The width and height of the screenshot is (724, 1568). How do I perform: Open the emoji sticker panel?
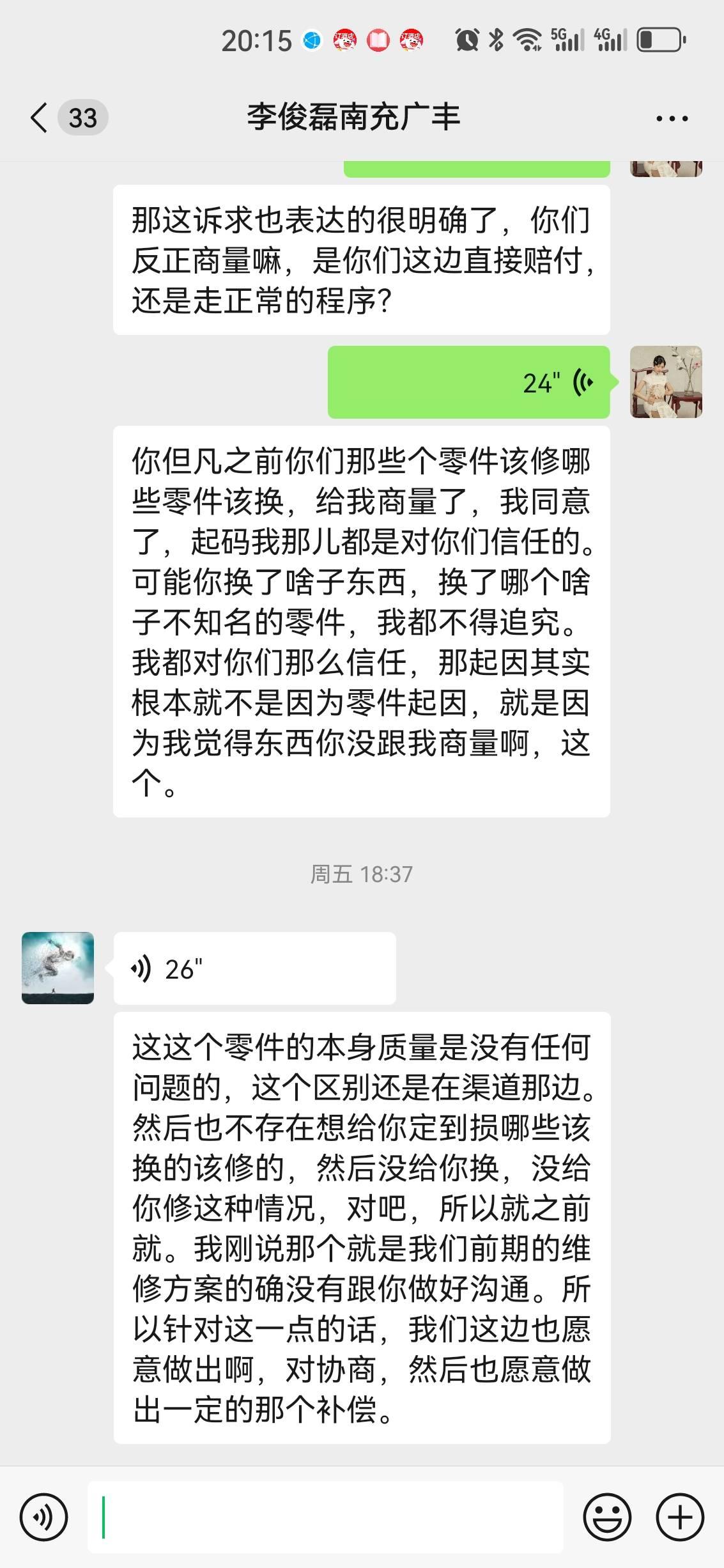(x=607, y=1517)
